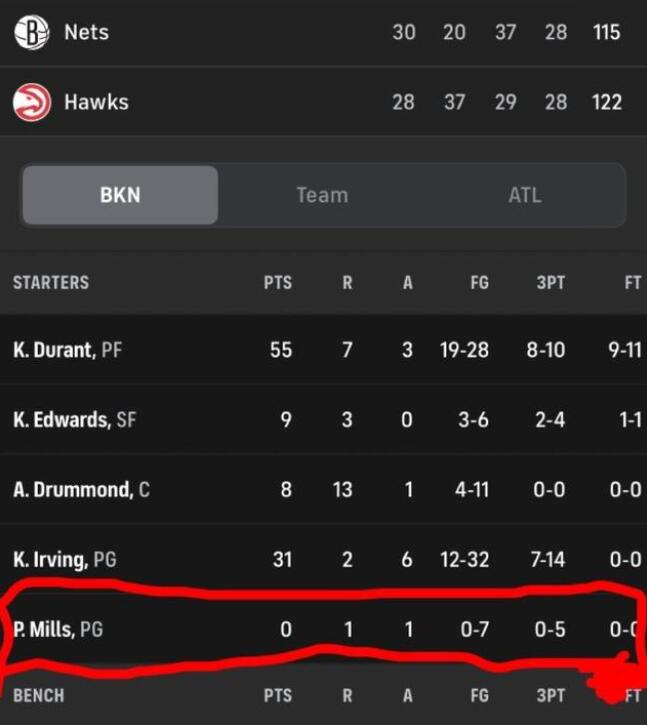Open the Nets team row
The image size is (647, 725).
pyautogui.click(x=85, y=33)
